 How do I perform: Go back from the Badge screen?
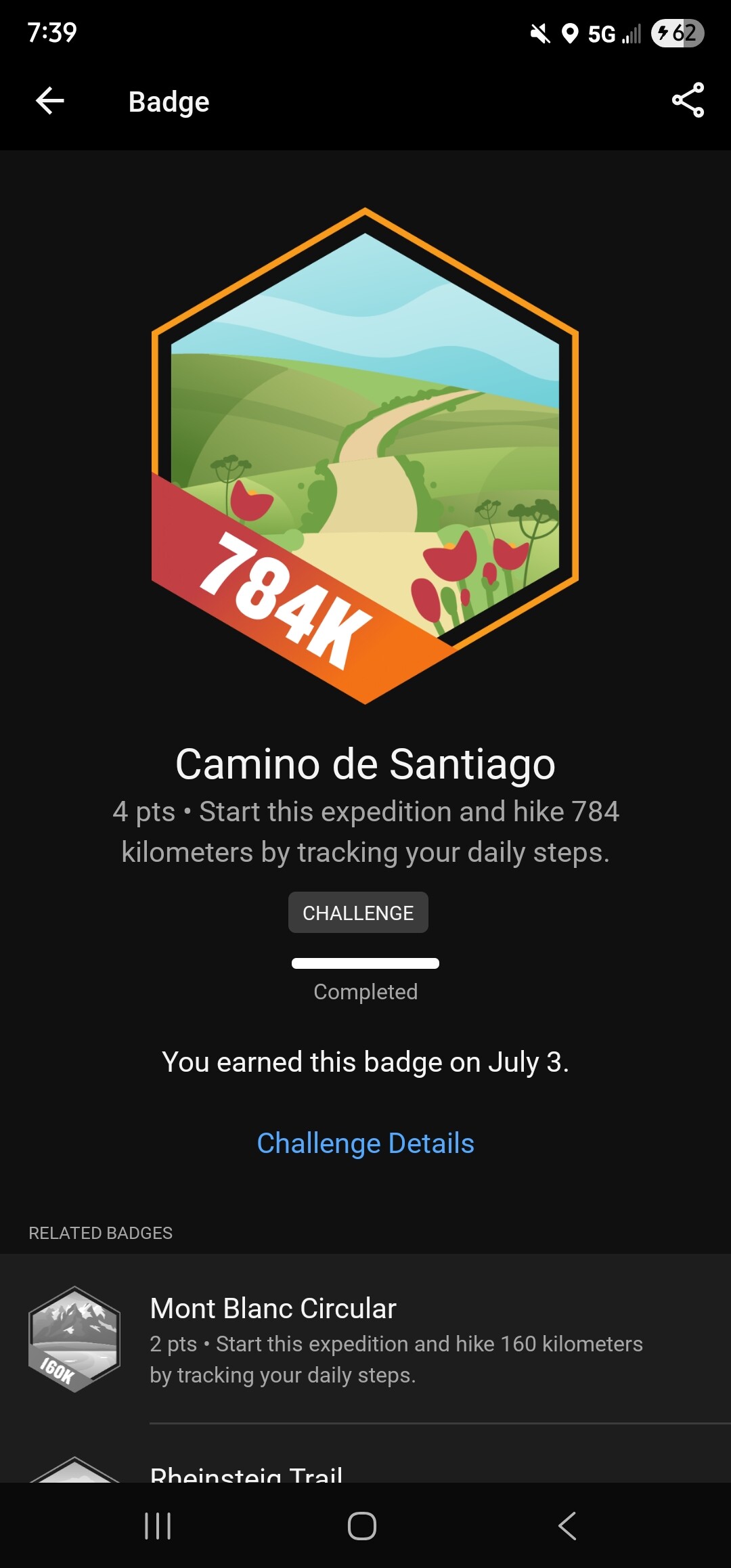tap(50, 102)
